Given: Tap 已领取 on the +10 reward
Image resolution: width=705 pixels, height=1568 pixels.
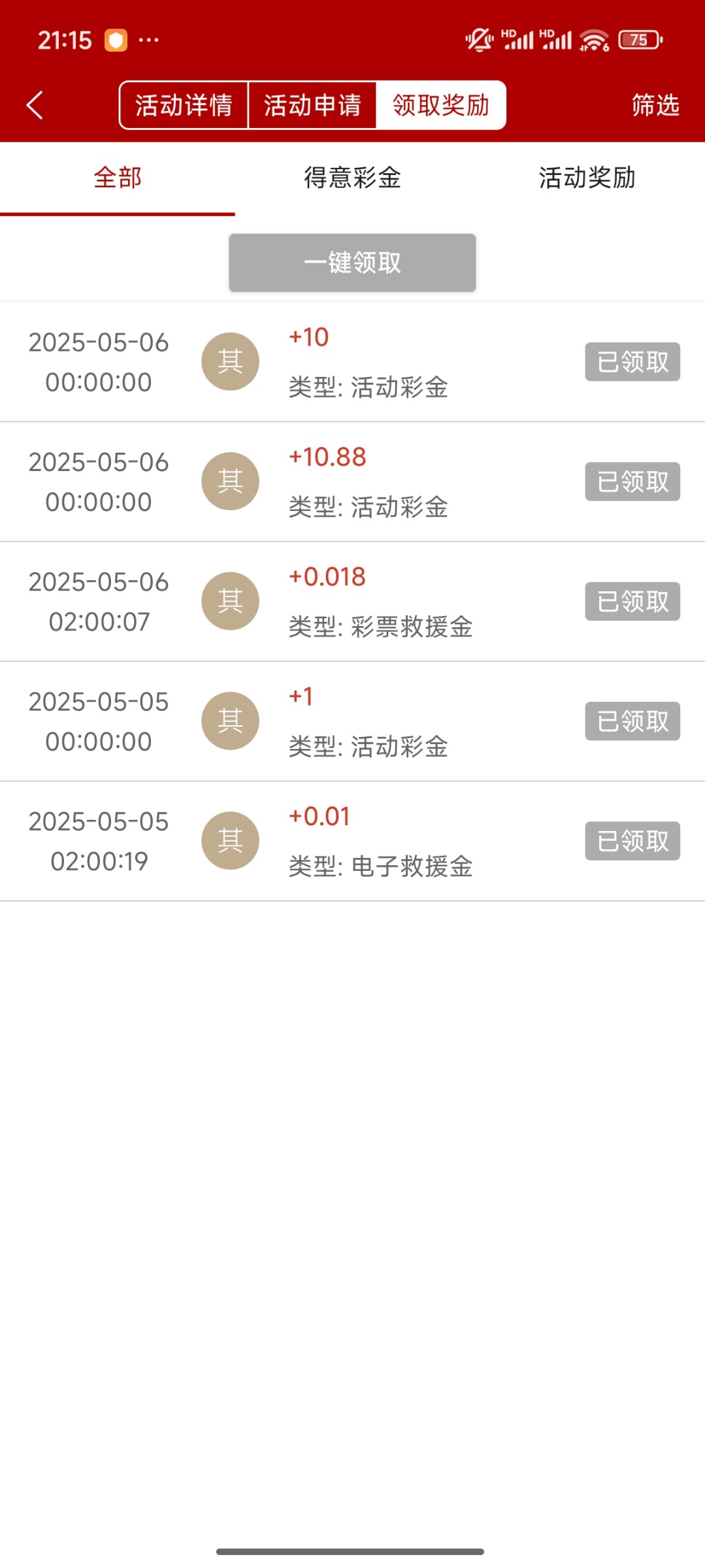Looking at the screenshot, I should [632, 362].
